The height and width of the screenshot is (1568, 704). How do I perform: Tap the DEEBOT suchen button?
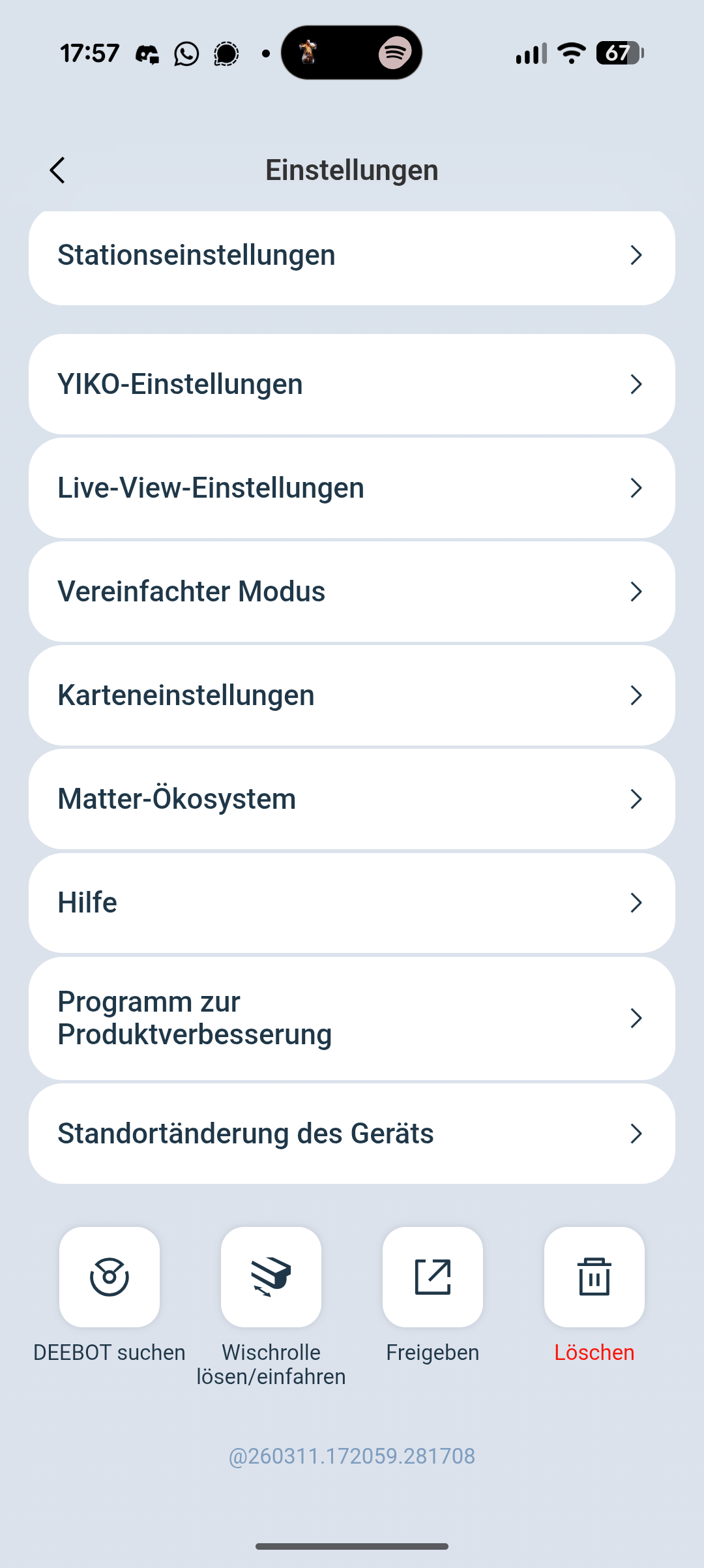click(x=110, y=1277)
